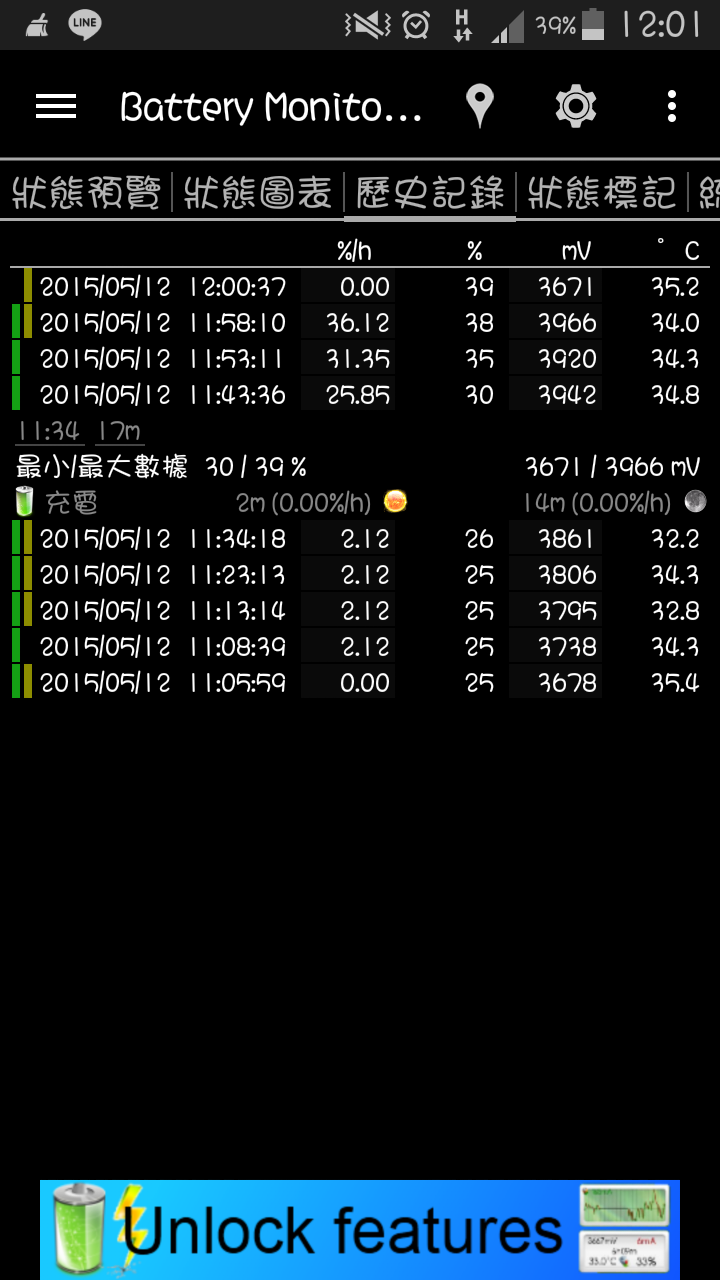
Task: Open the settings gear icon
Action: (x=576, y=106)
